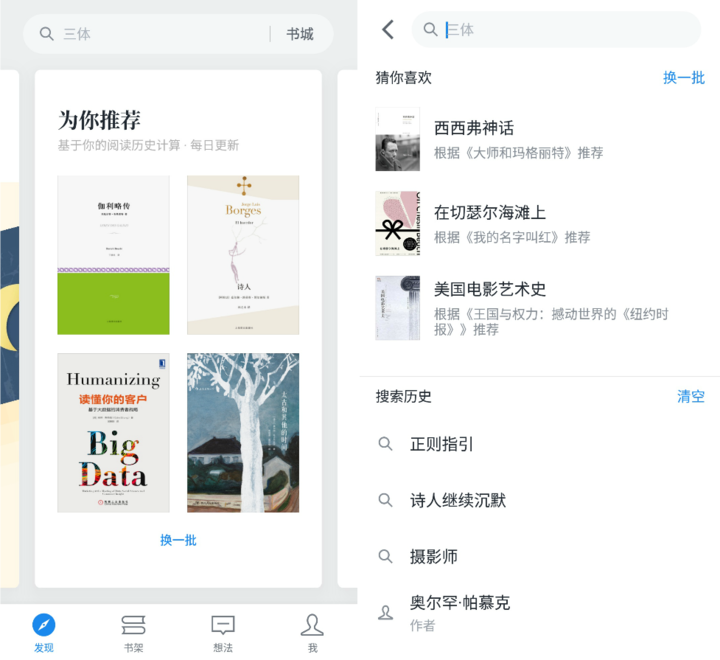The image size is (720, 660).
Task: Select the 发现 tab
Action: [x=44, y=633]
